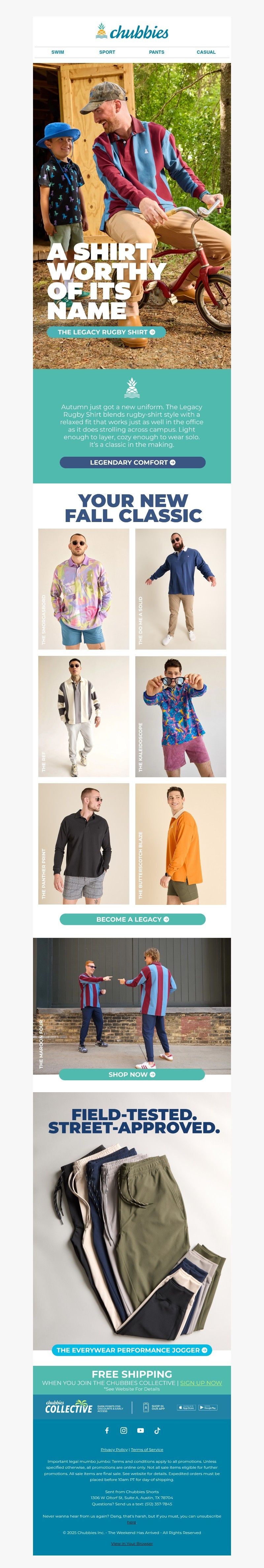Switch to the Sport category

[107, 52]
